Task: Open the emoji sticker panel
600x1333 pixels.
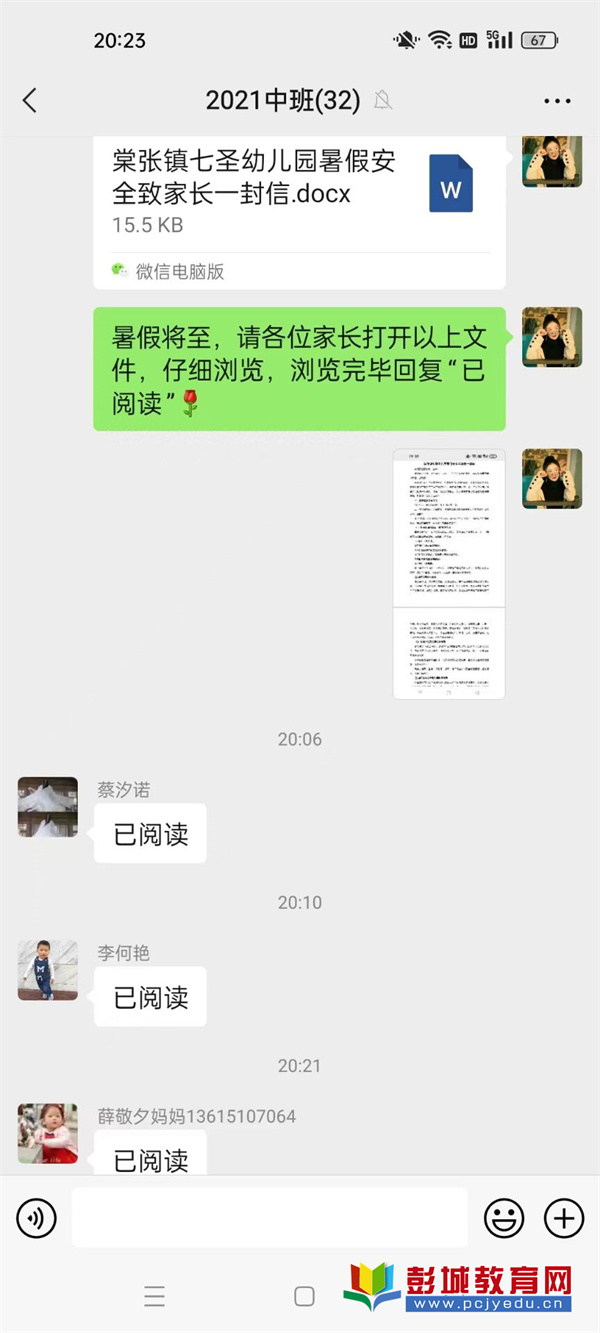Action: coord(504,1218)
